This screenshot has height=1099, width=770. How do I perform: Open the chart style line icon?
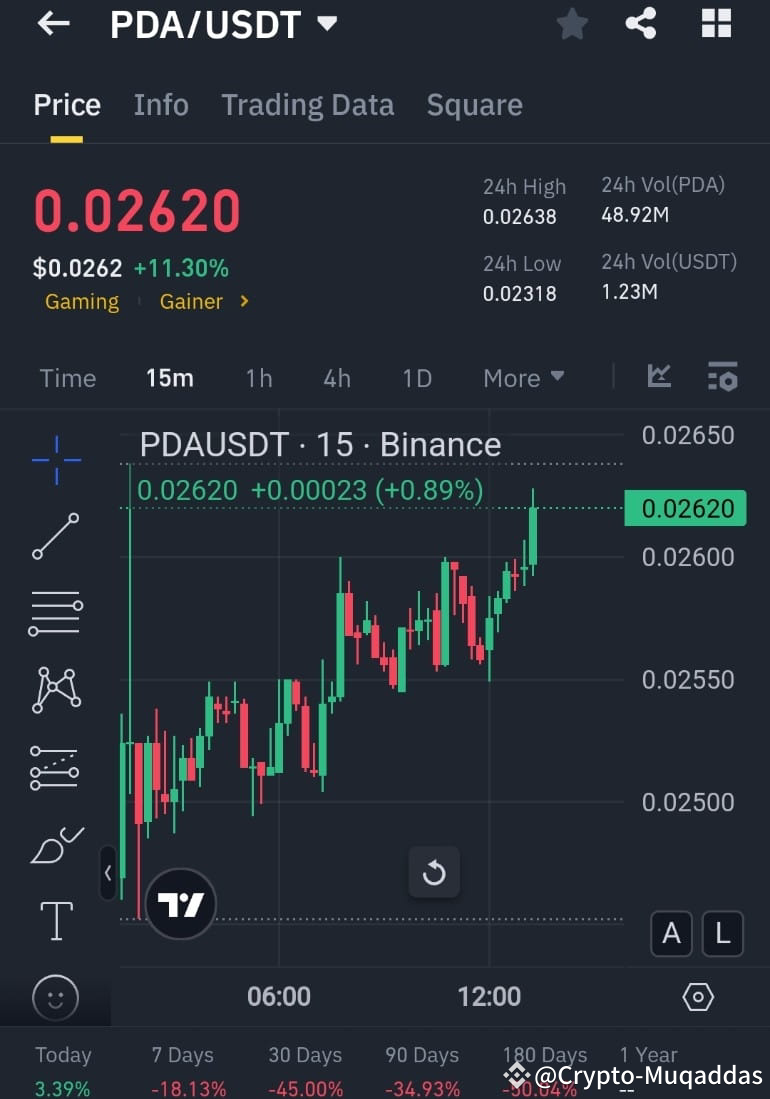[x=659, y=378]
